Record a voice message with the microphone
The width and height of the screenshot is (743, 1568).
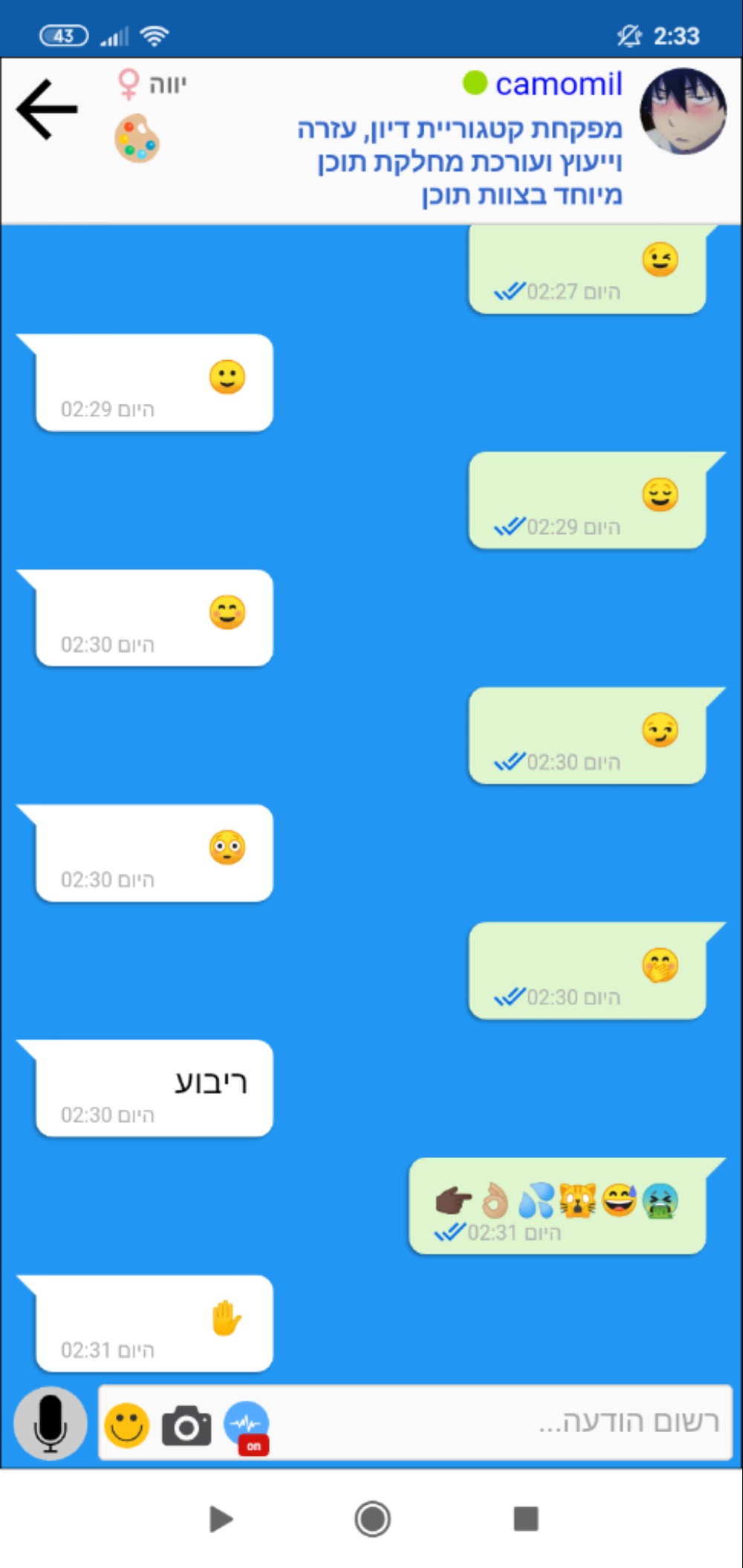[51, 1423]
